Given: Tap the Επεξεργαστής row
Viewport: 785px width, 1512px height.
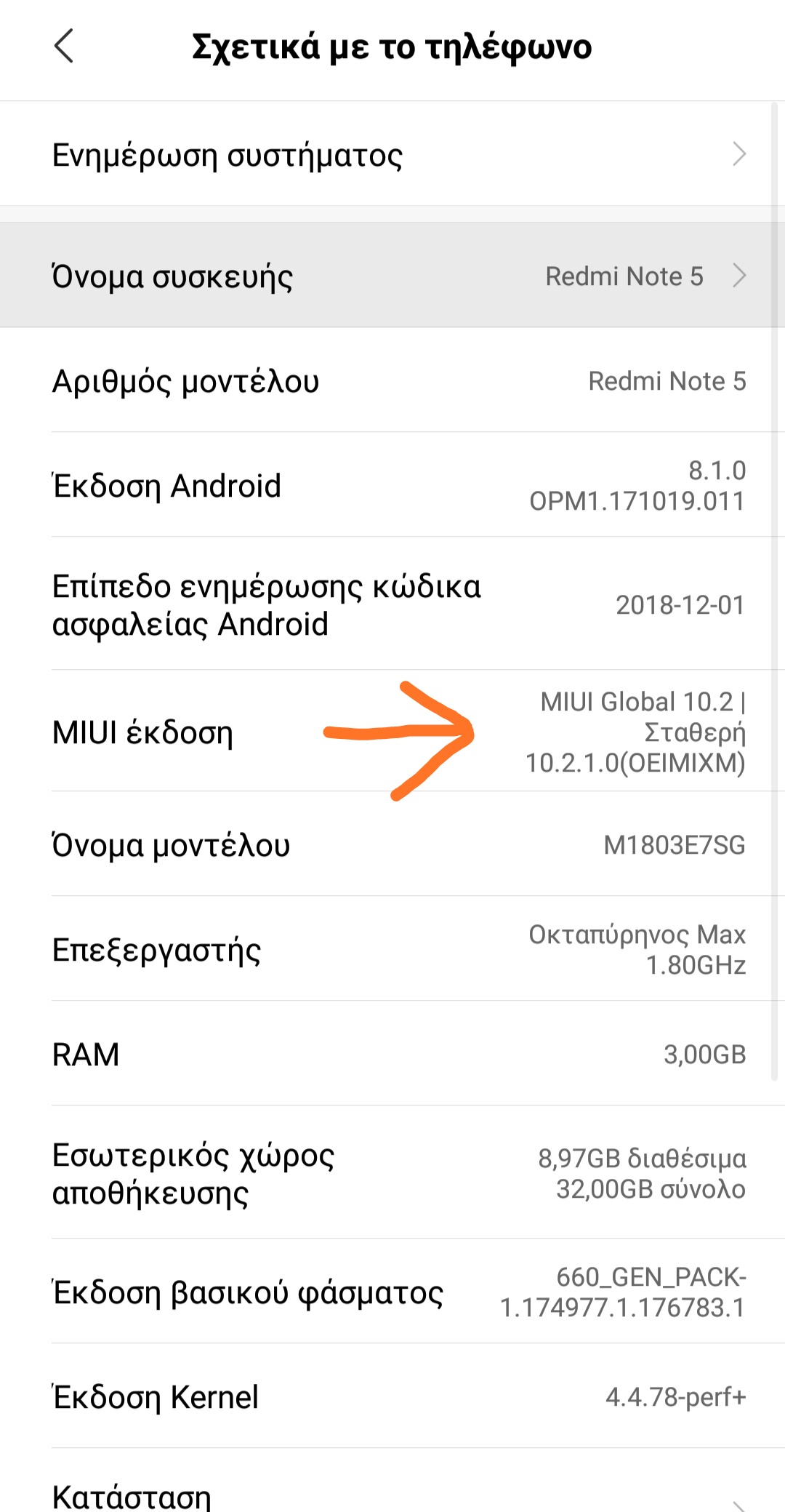Looking at the screenshot, I should tap(392, 949).
